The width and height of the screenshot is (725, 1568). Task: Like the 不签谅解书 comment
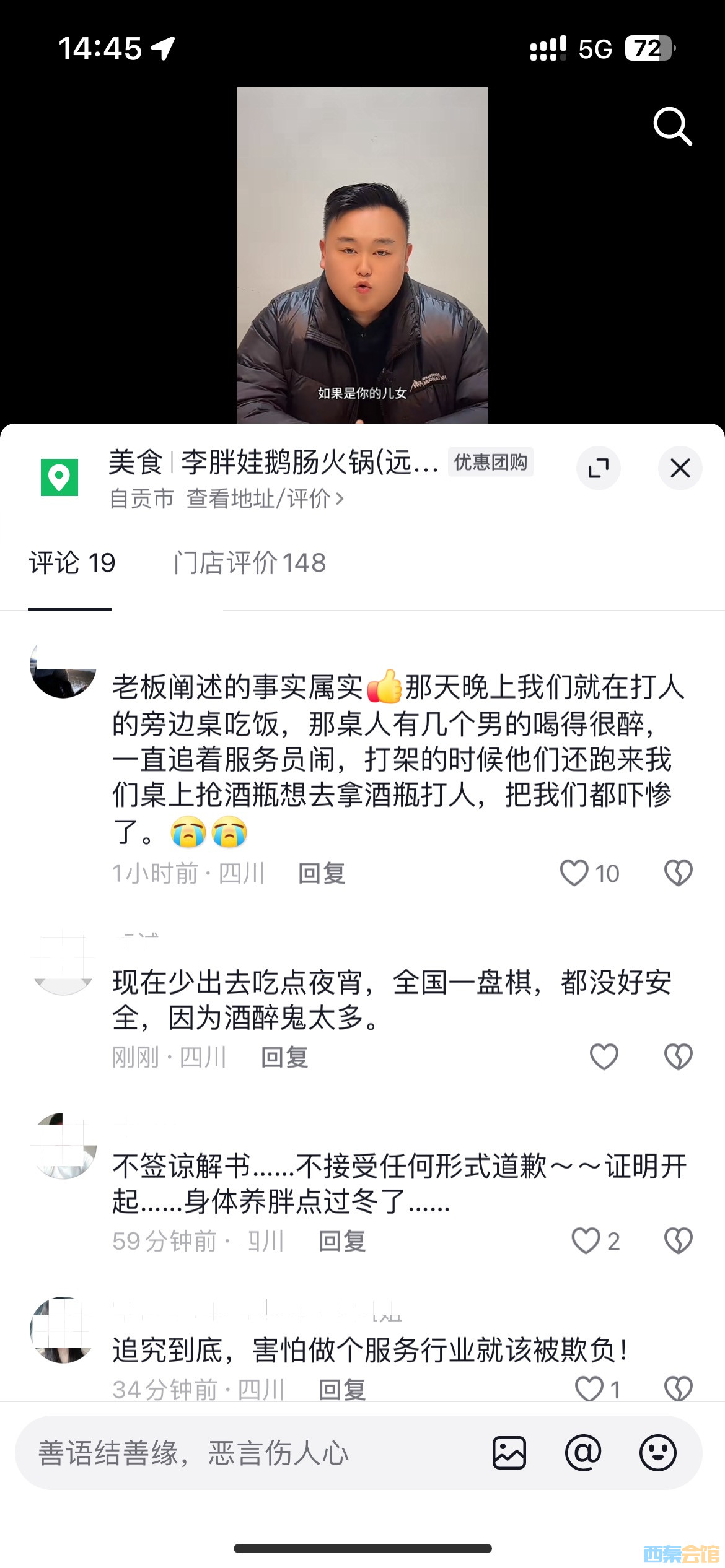(586, 1241)
